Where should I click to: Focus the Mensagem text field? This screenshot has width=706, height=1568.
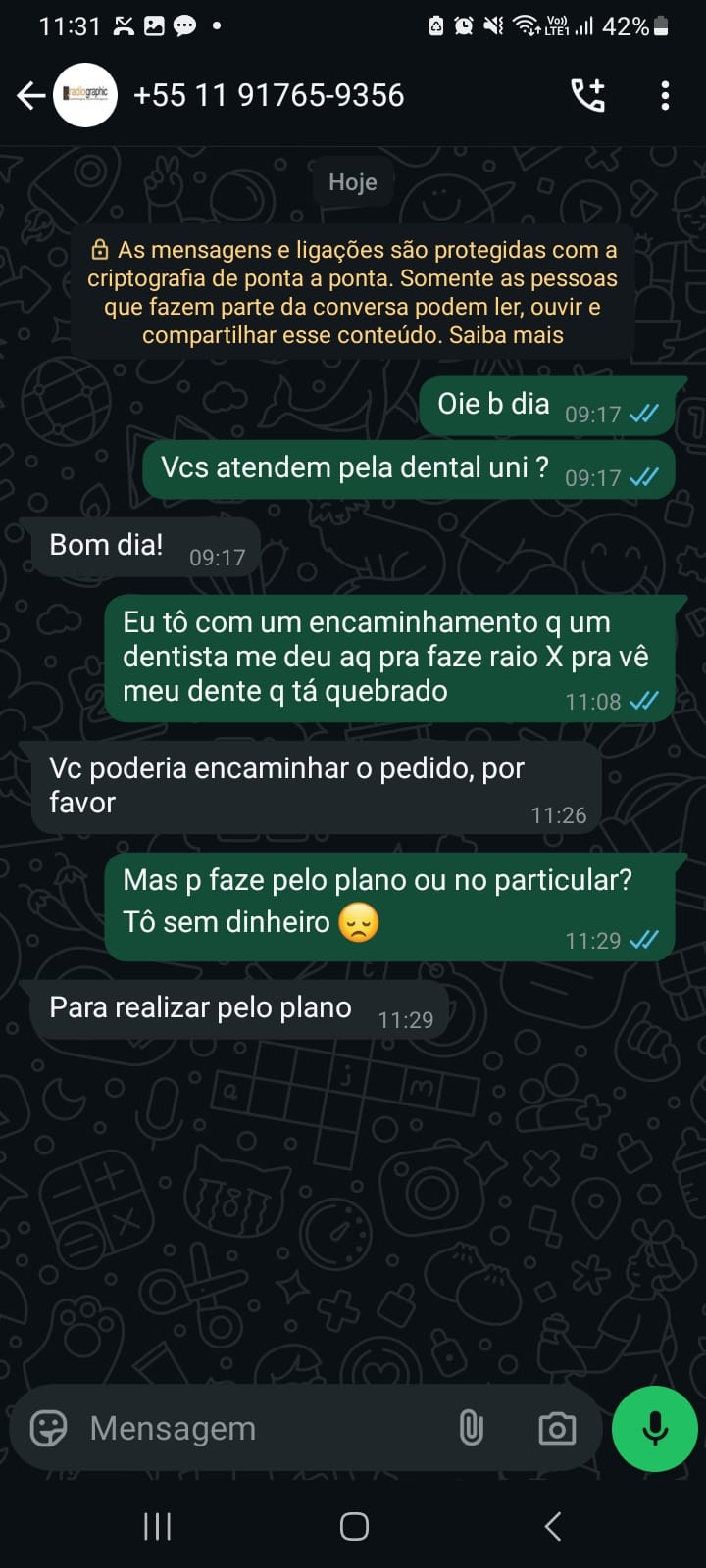[x=255, y=1428]
